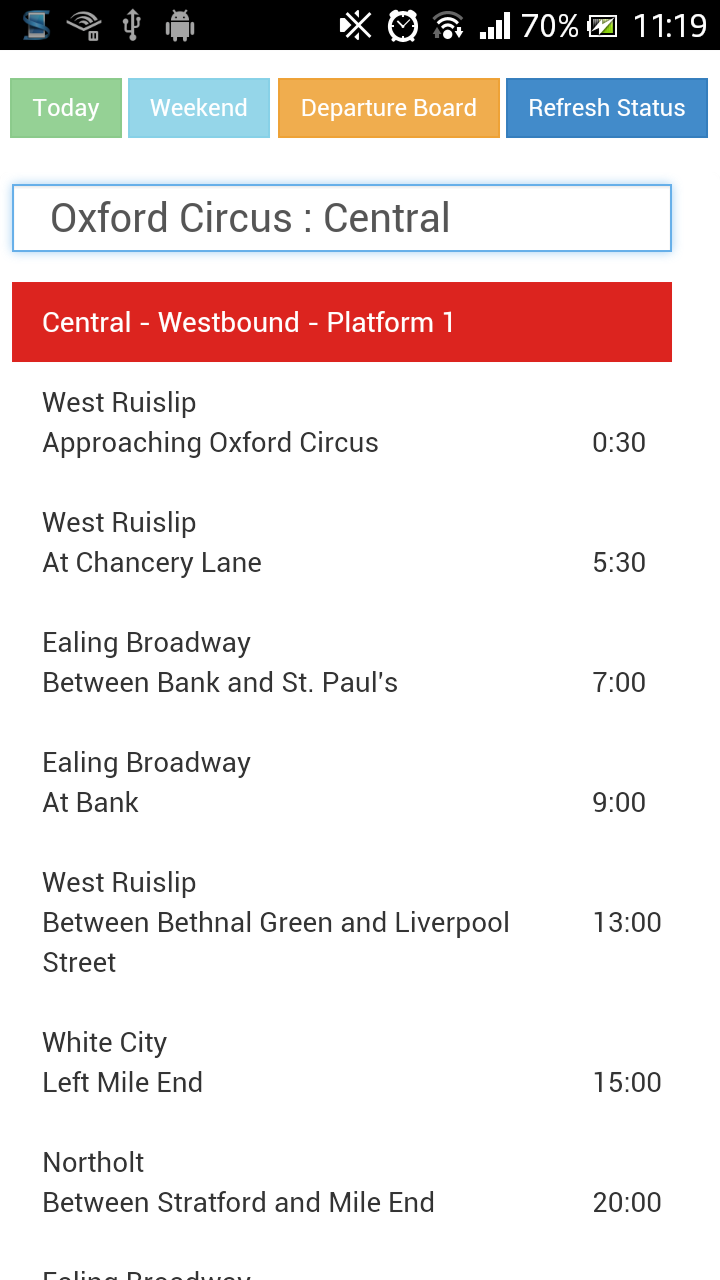Tap the 11:19 clock in the status bar
720x1280 pixels.
click(x=668, y=24)
